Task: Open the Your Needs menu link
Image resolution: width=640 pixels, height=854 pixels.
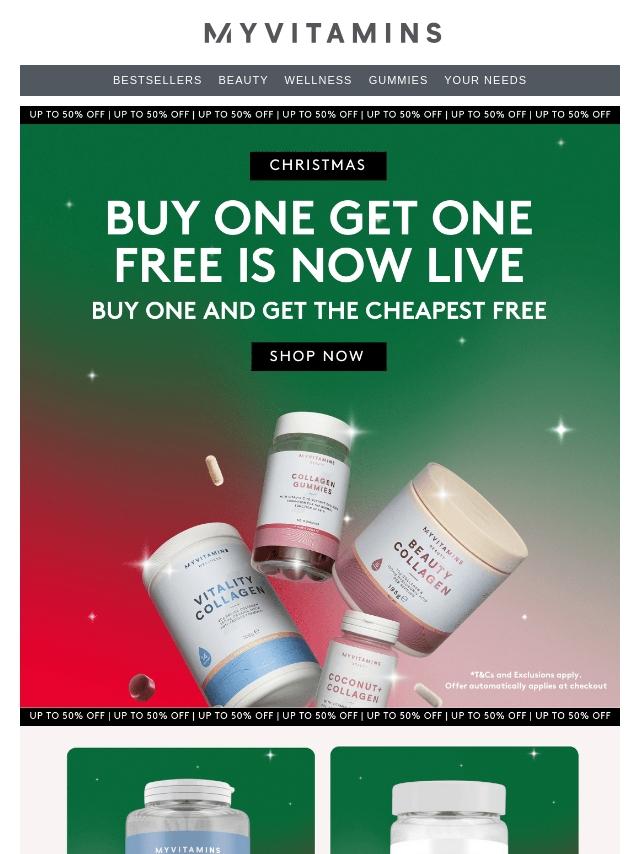Action: (x=485, y=80)
